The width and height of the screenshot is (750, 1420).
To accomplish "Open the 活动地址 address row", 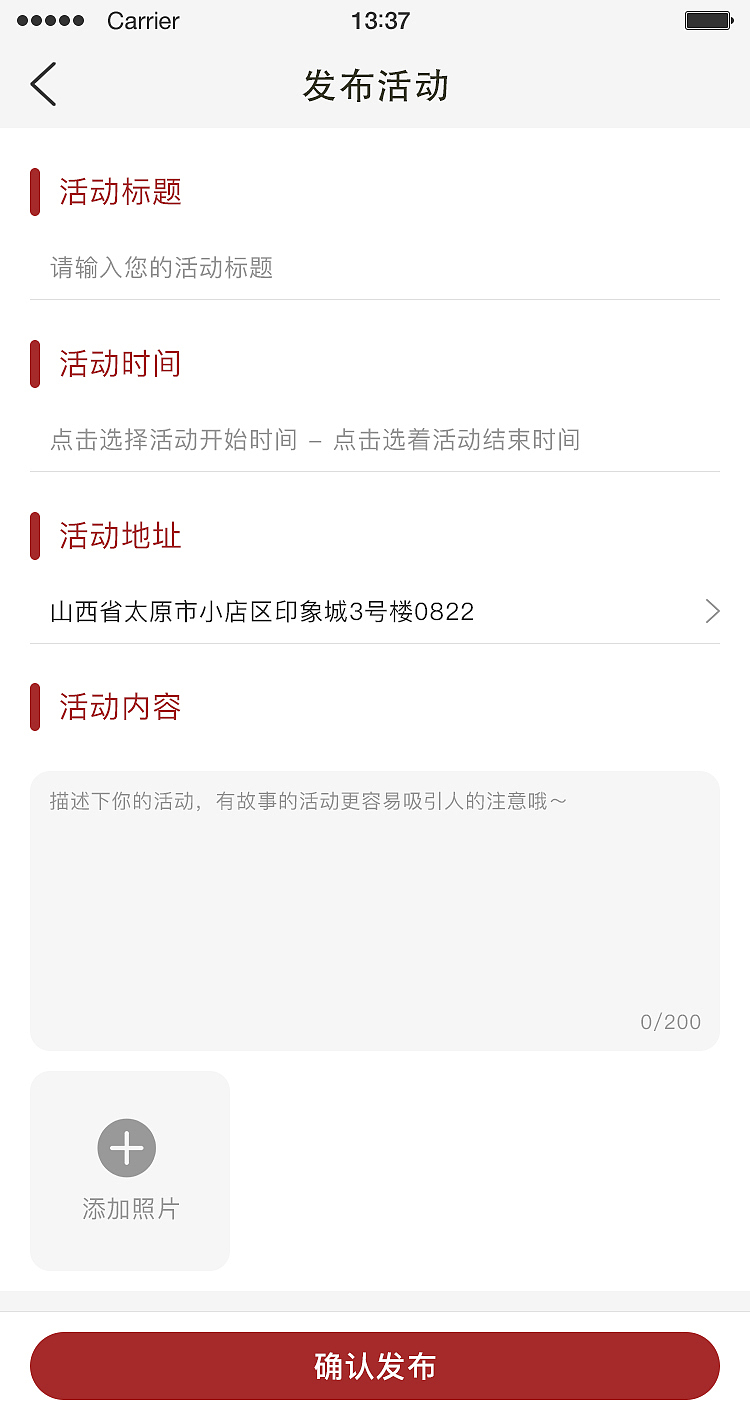I will click(374, 611).
